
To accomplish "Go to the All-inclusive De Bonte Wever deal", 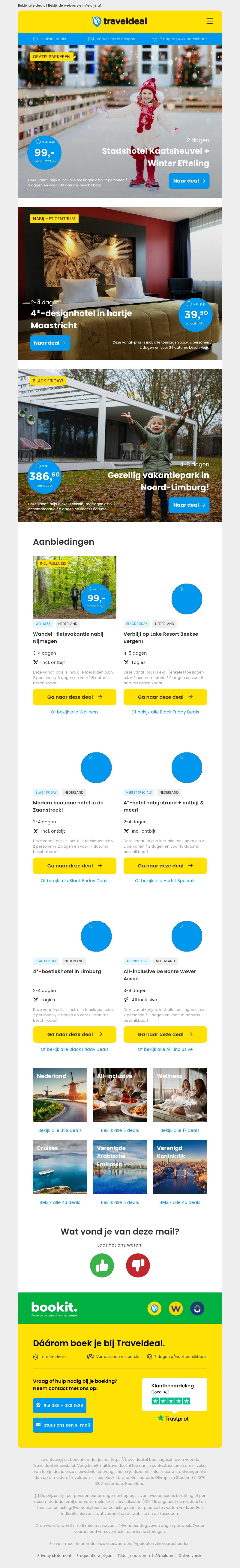I will coord(165,1034).
